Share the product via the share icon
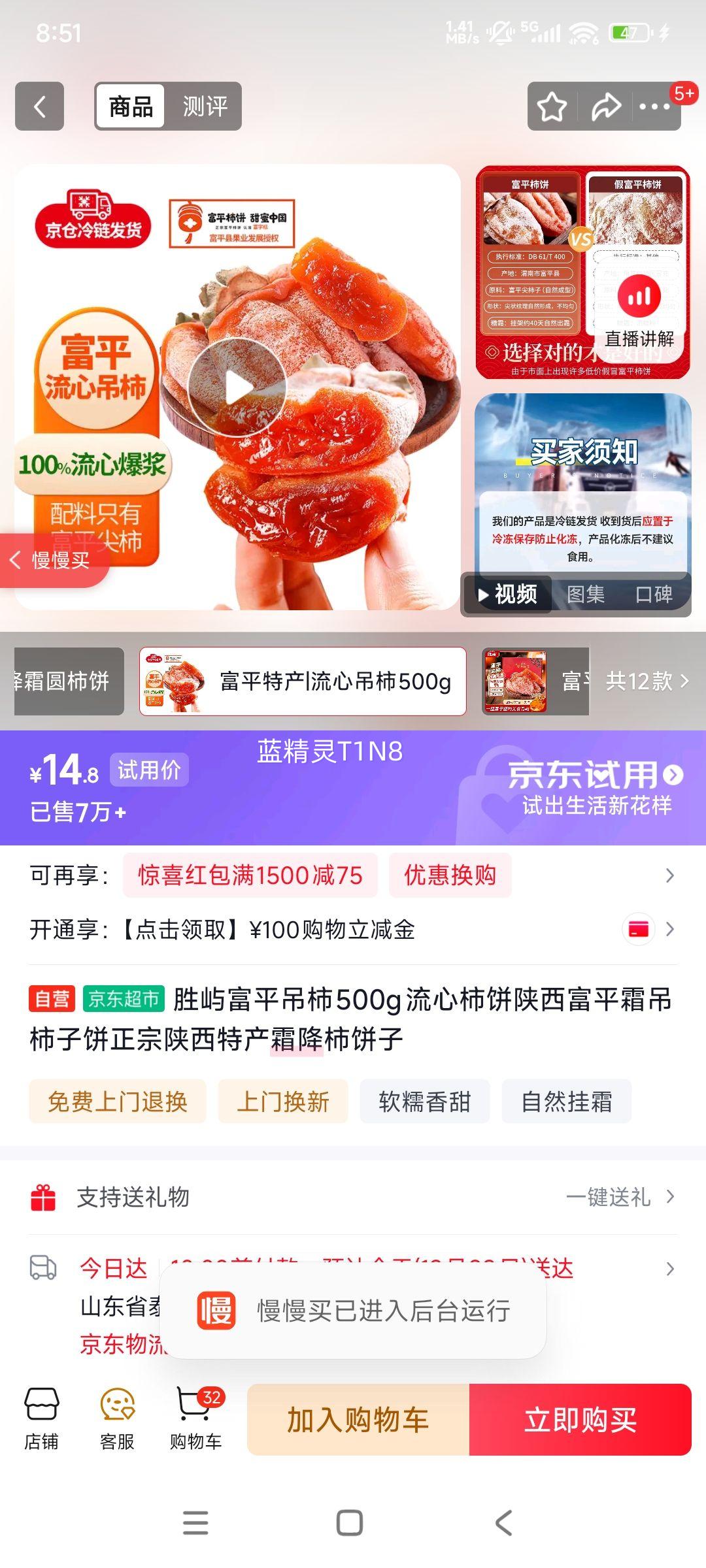The height and width of the screenshot is (1568, 706). tap(605, 106)
